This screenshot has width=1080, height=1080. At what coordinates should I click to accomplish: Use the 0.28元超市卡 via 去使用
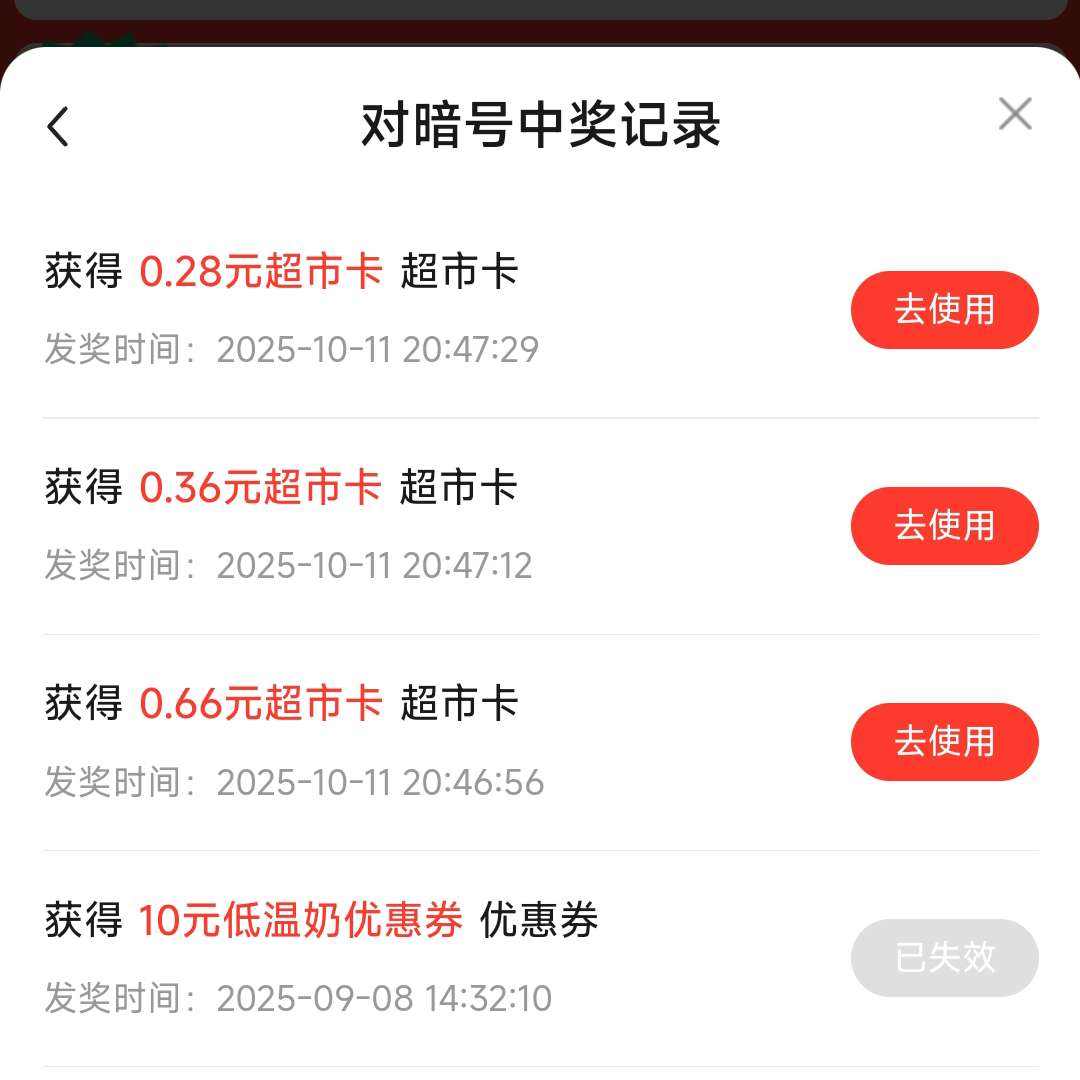pos(944,310)
